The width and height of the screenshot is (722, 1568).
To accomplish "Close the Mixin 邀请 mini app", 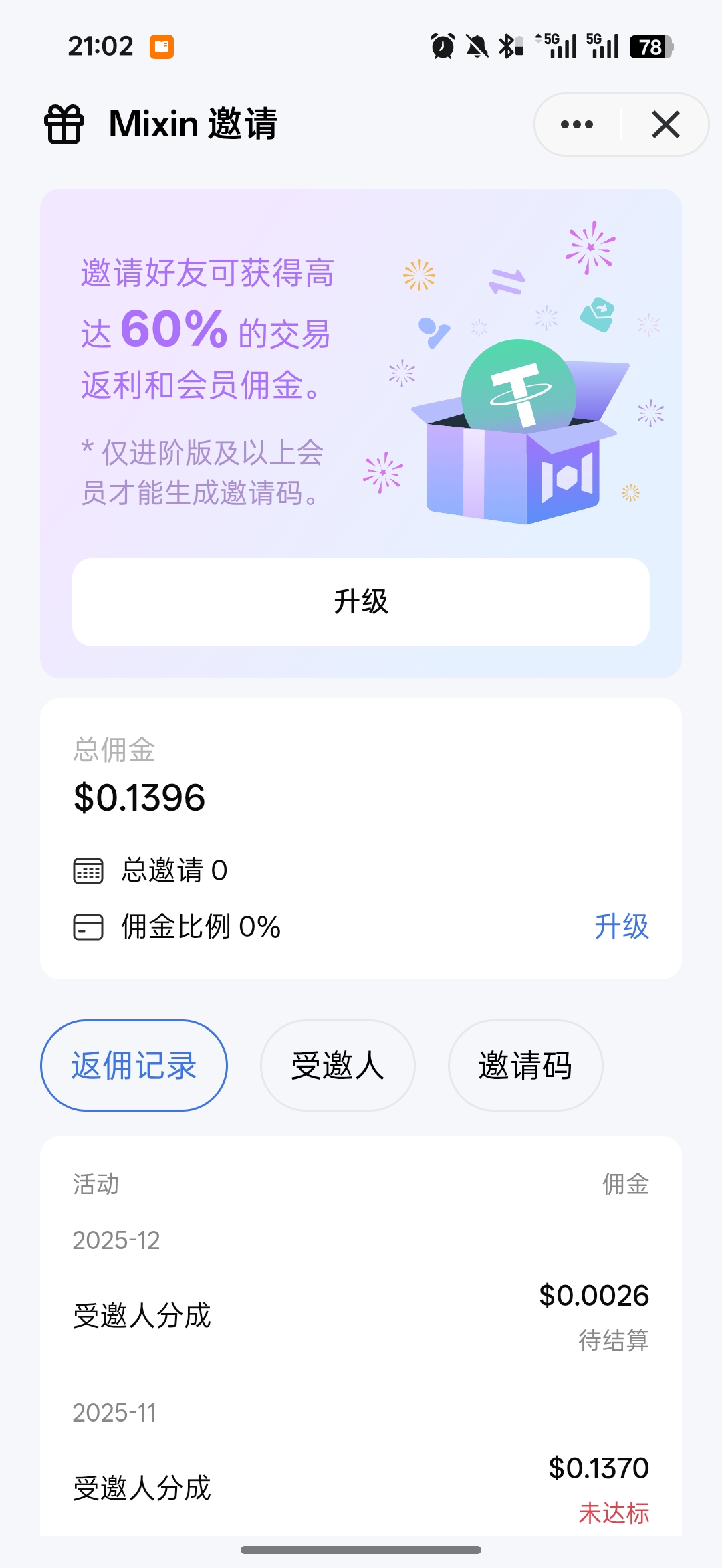I will tap(666, 124).
